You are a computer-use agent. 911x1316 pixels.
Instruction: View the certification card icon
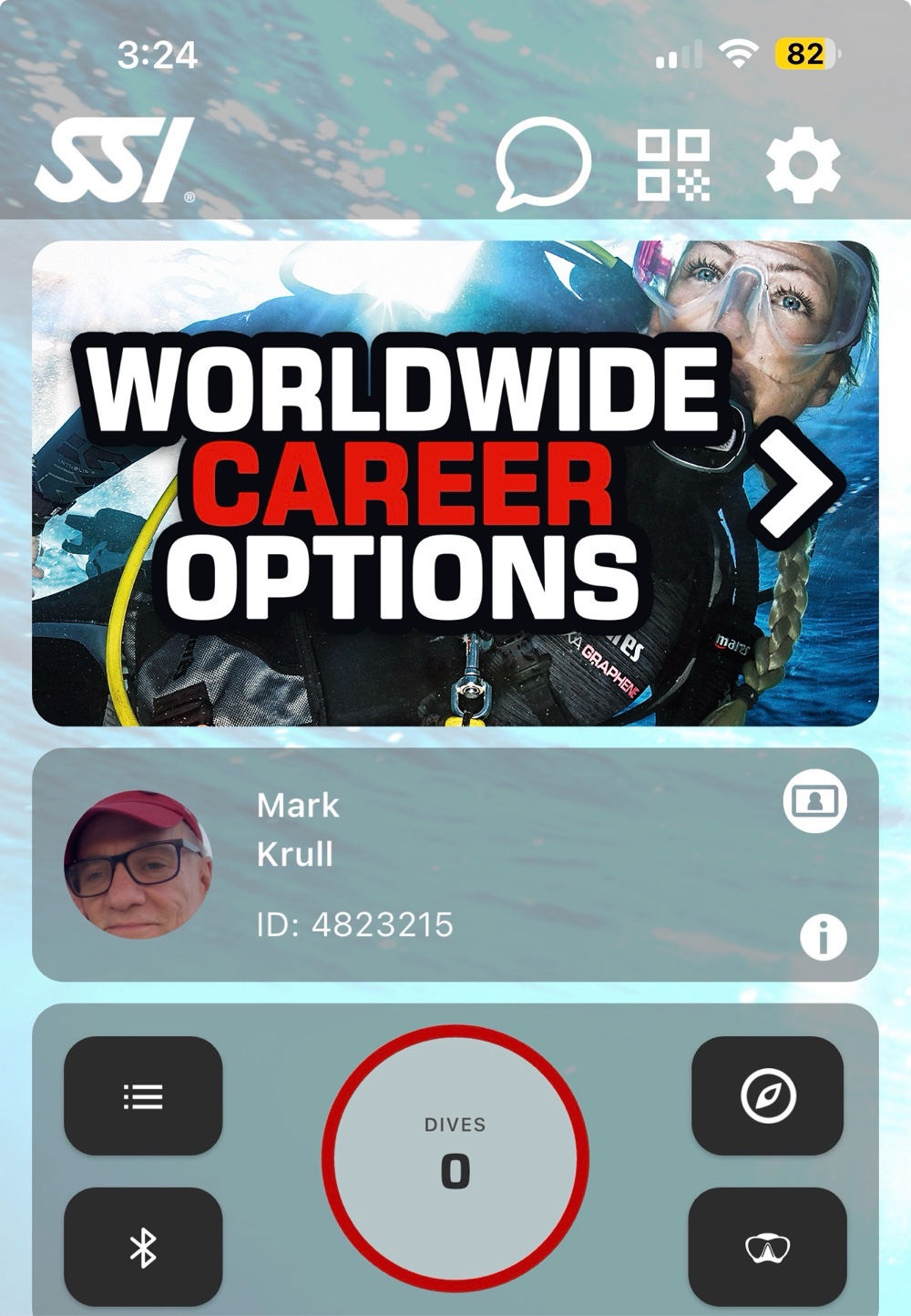[x=814, y=801]
